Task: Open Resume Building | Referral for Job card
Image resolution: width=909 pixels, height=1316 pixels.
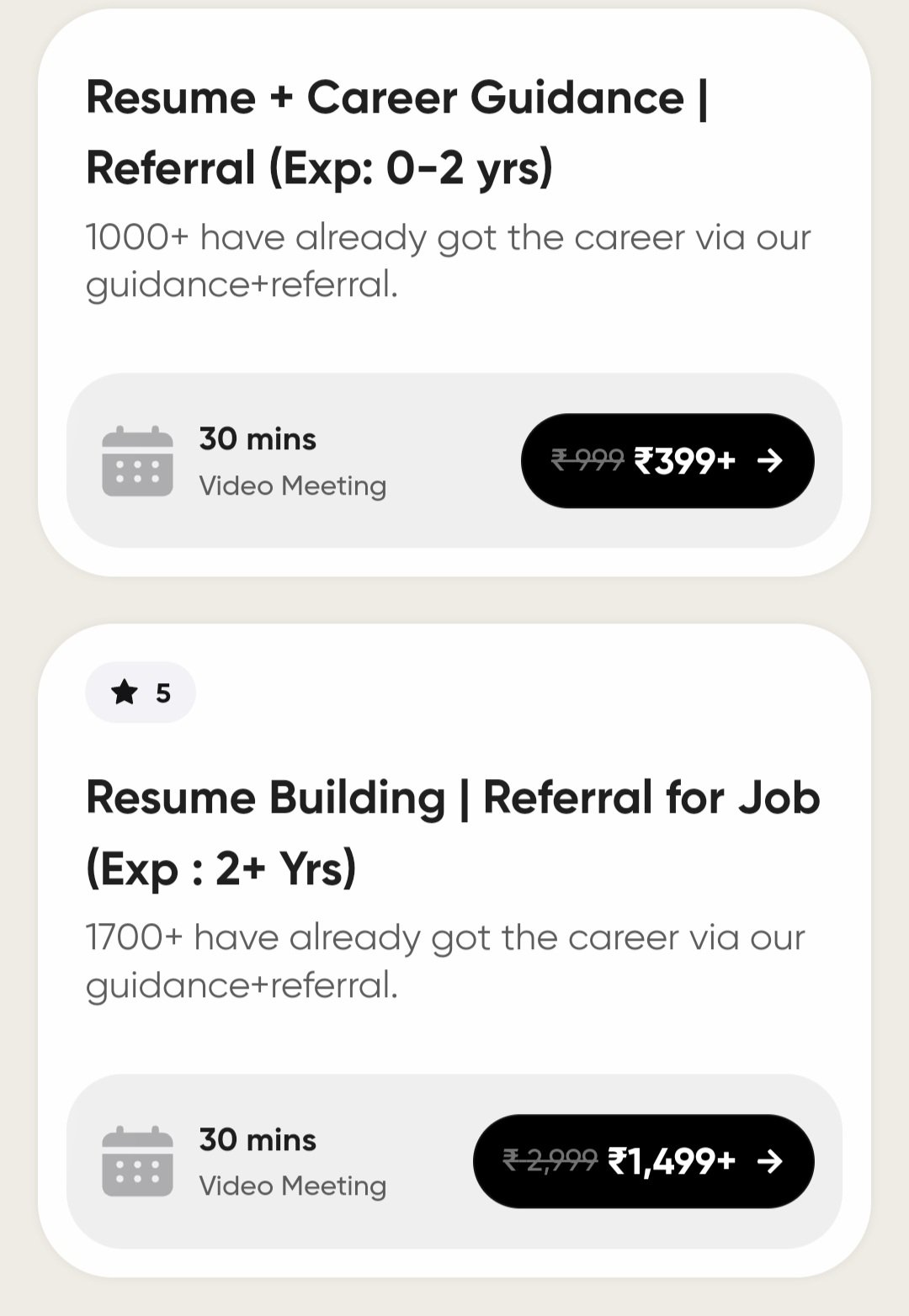Action: click(x=453, y=832)
